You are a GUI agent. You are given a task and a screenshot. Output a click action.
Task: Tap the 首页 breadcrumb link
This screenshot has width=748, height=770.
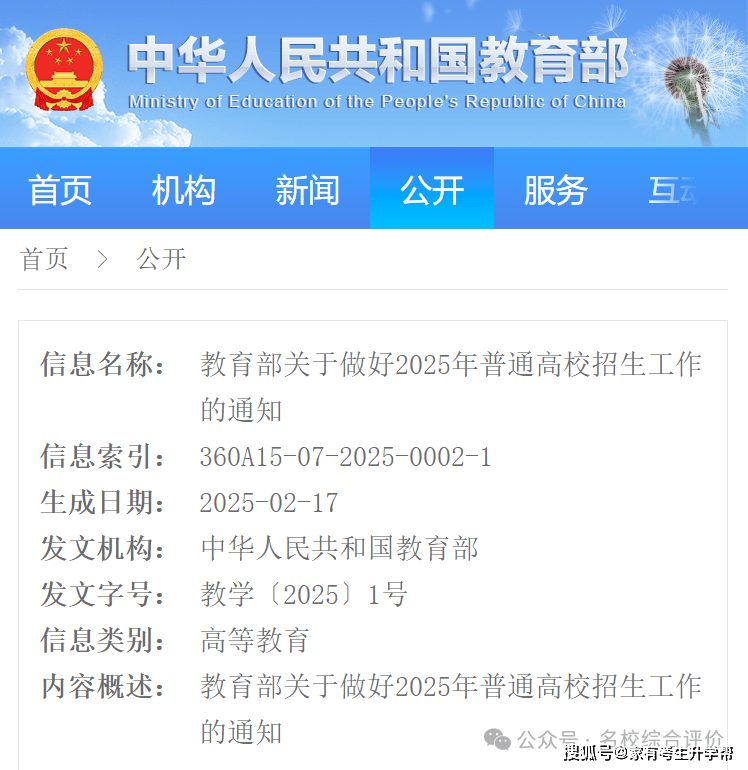coord(45,260)
